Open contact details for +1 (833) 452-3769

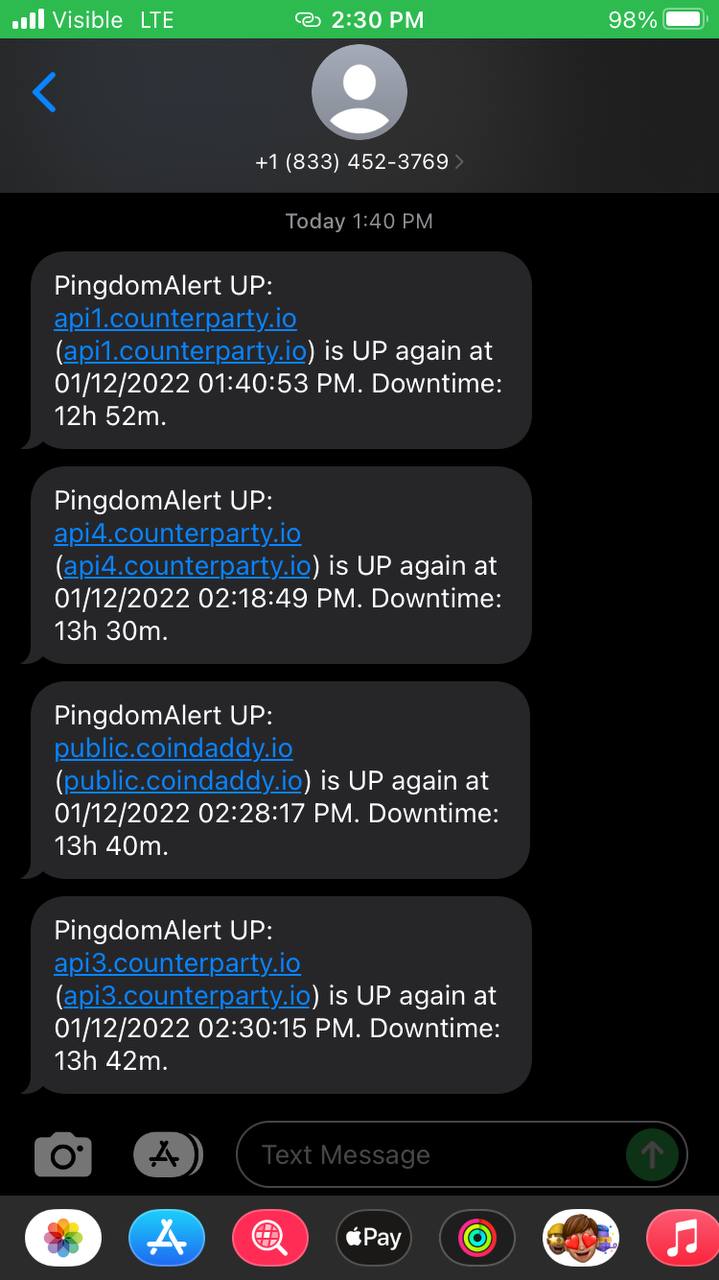coord(359,162)
